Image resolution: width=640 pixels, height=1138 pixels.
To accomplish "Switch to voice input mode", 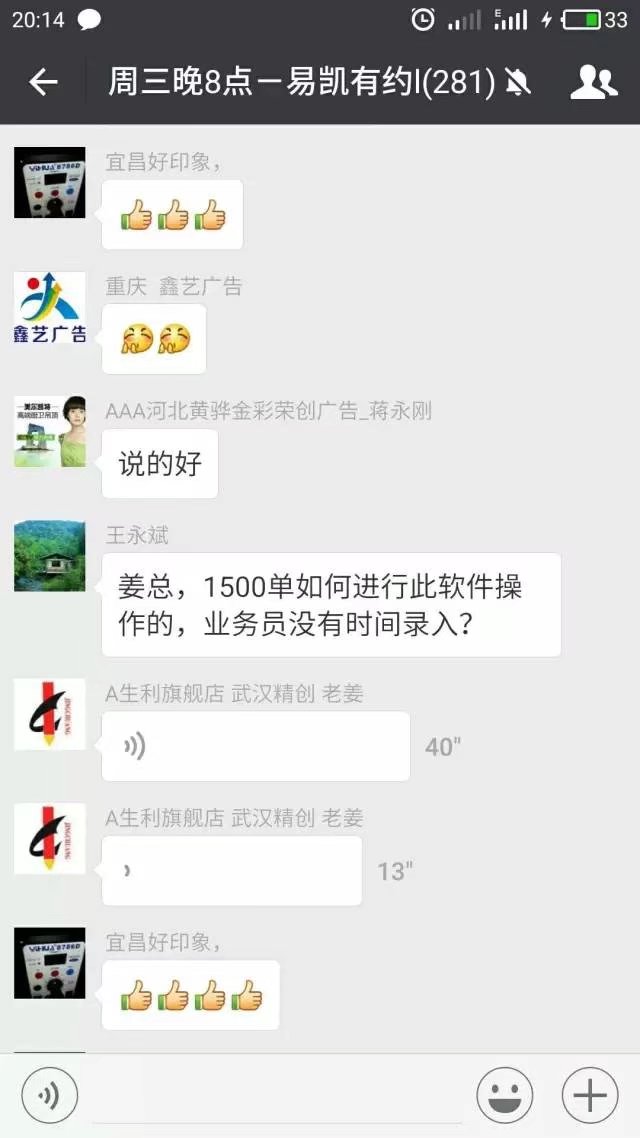I will [x=49, y=1097].
